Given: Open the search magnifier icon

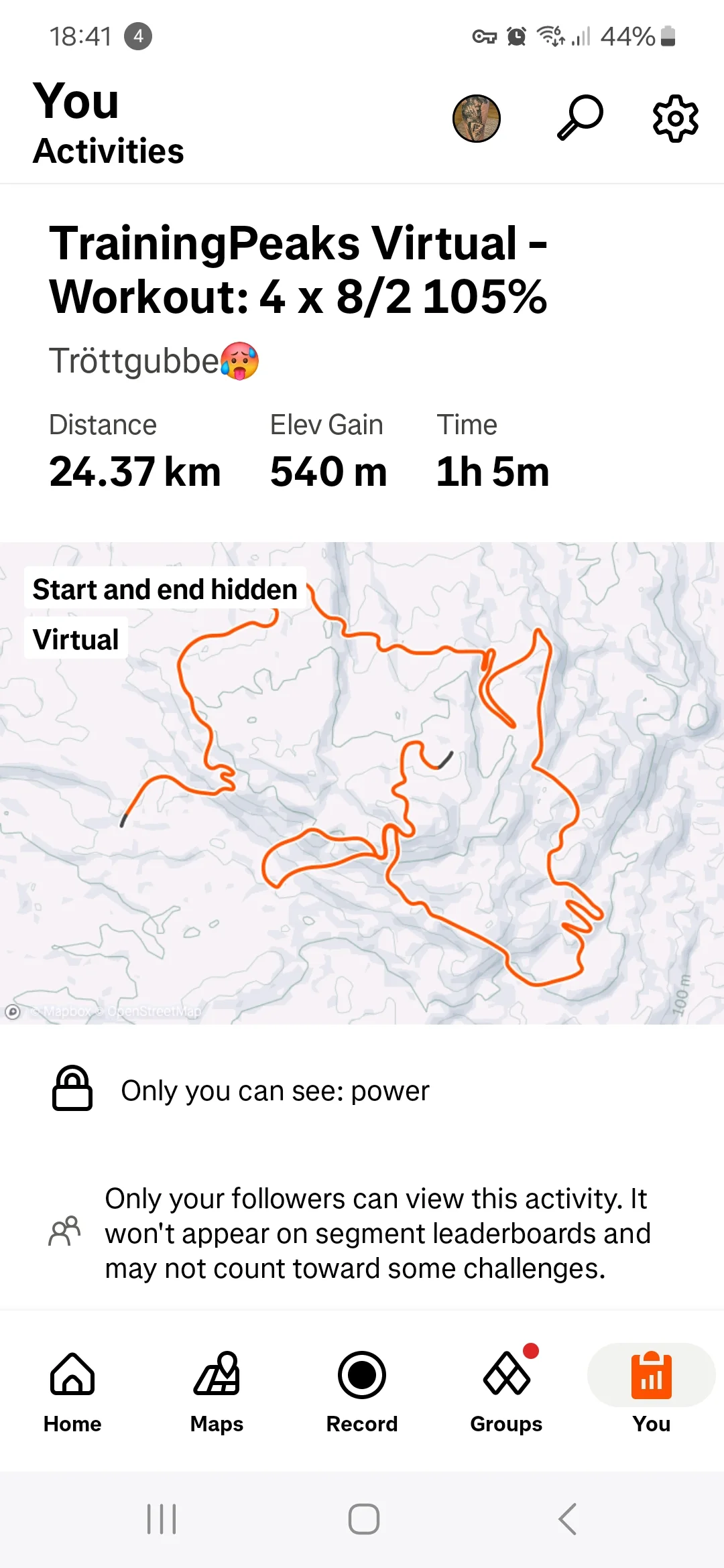Looking at the screenshot, I should point(580,118).
